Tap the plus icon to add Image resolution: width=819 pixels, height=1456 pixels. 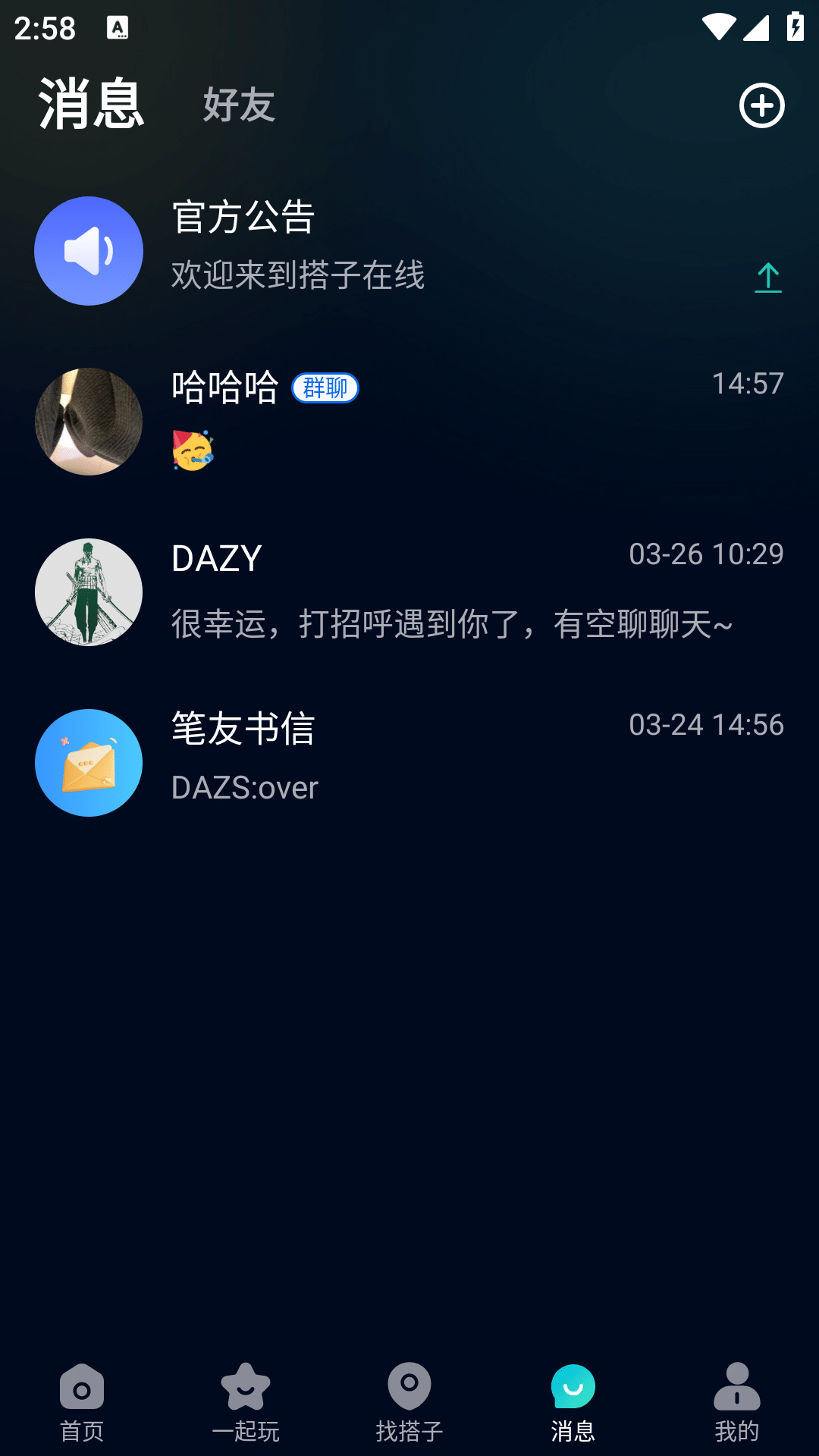[x=761, y=105]
